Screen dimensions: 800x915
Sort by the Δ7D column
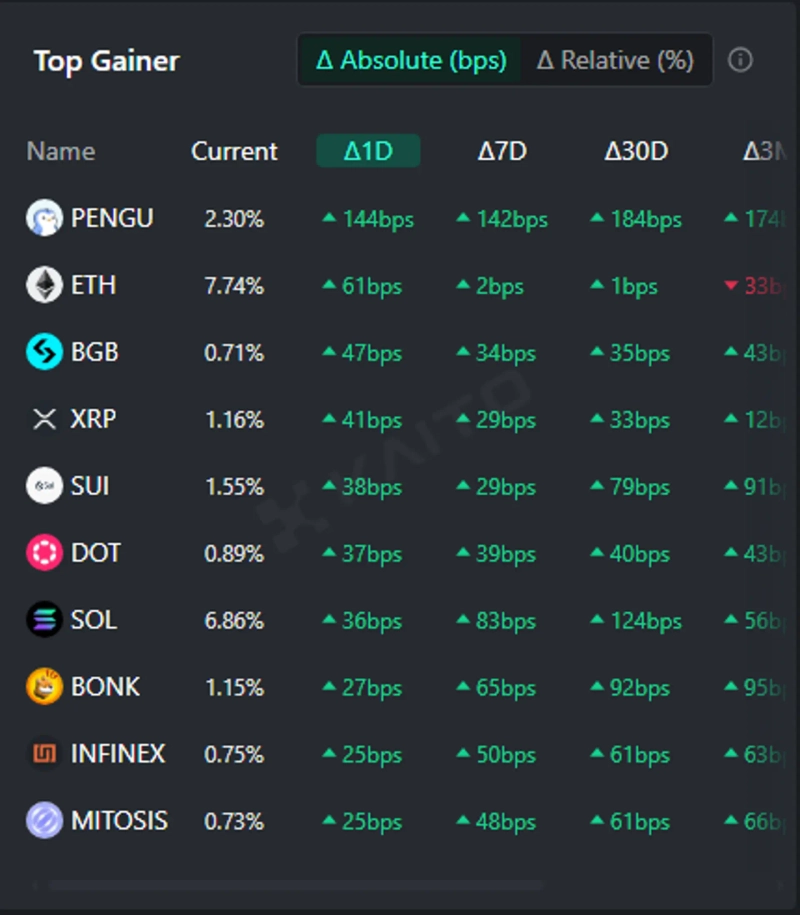[502, 152]
